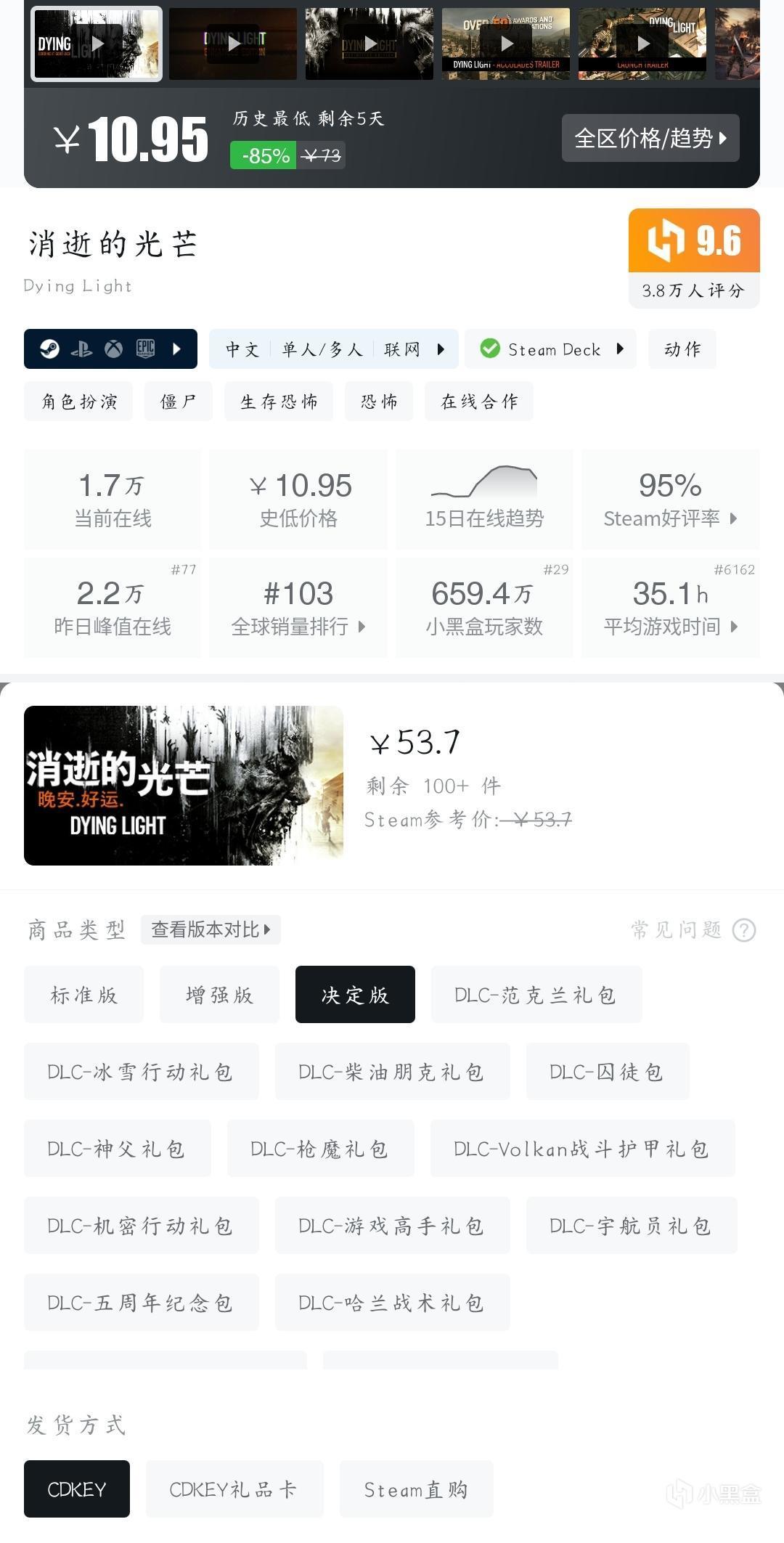This screenshot has width=784, height=1543.
Task: Open the 在线合作 tag
Action: 479,402
